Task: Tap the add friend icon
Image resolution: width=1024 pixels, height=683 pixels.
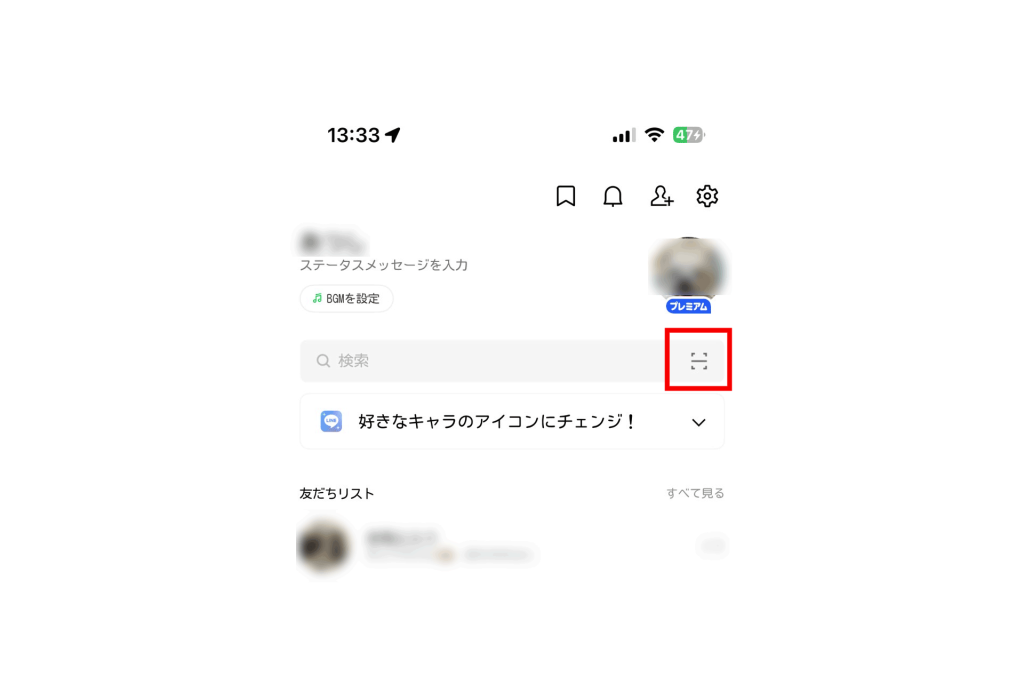Action: [x=661, y=196]
